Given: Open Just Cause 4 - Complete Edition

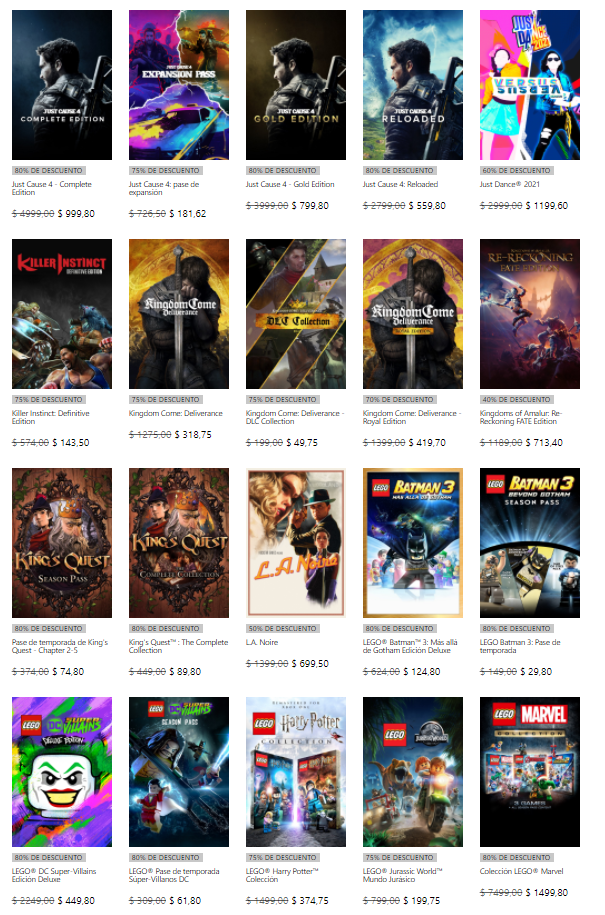Looking at the screenshot, I should point(61,85).
